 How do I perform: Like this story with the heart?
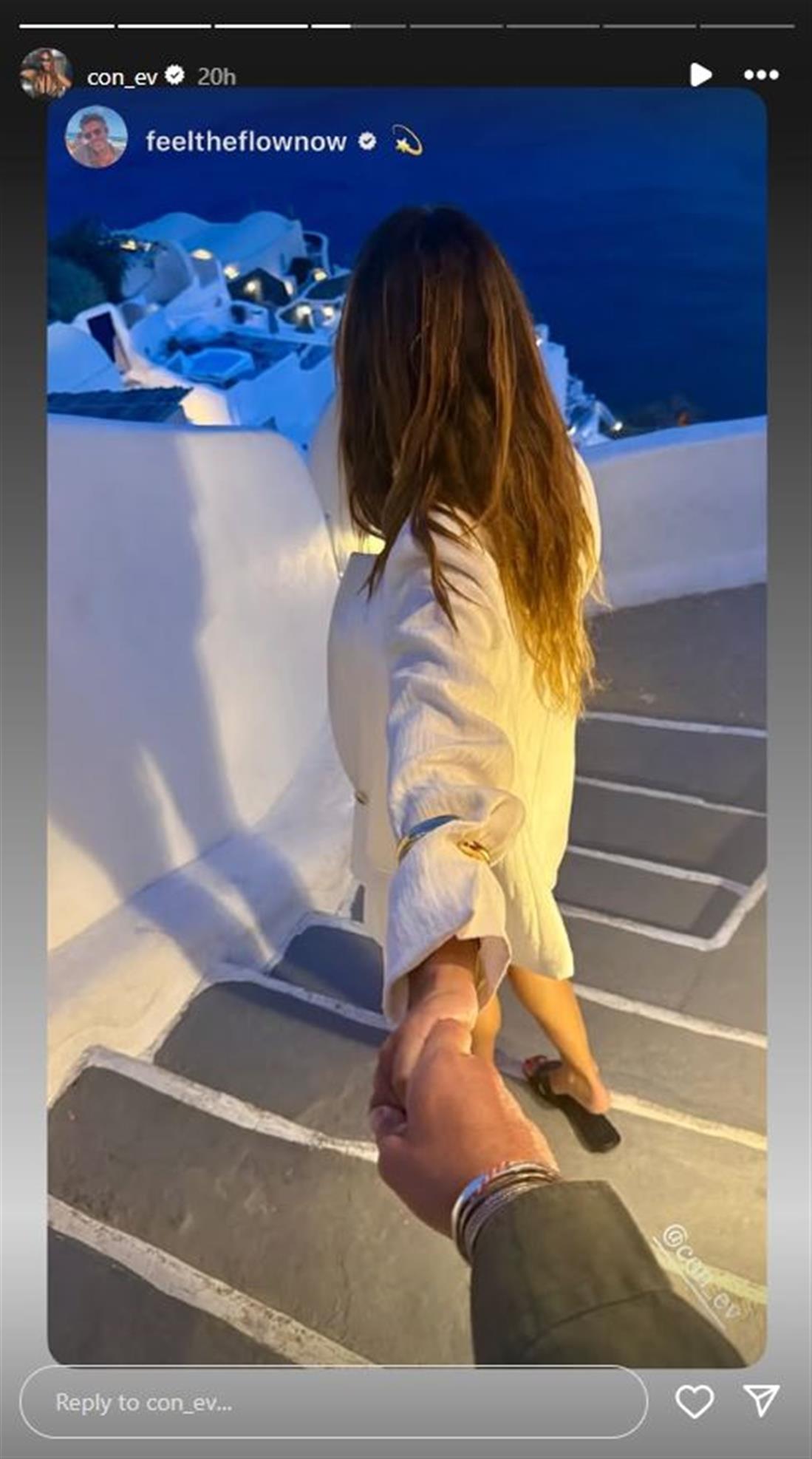pos(695,1401)
